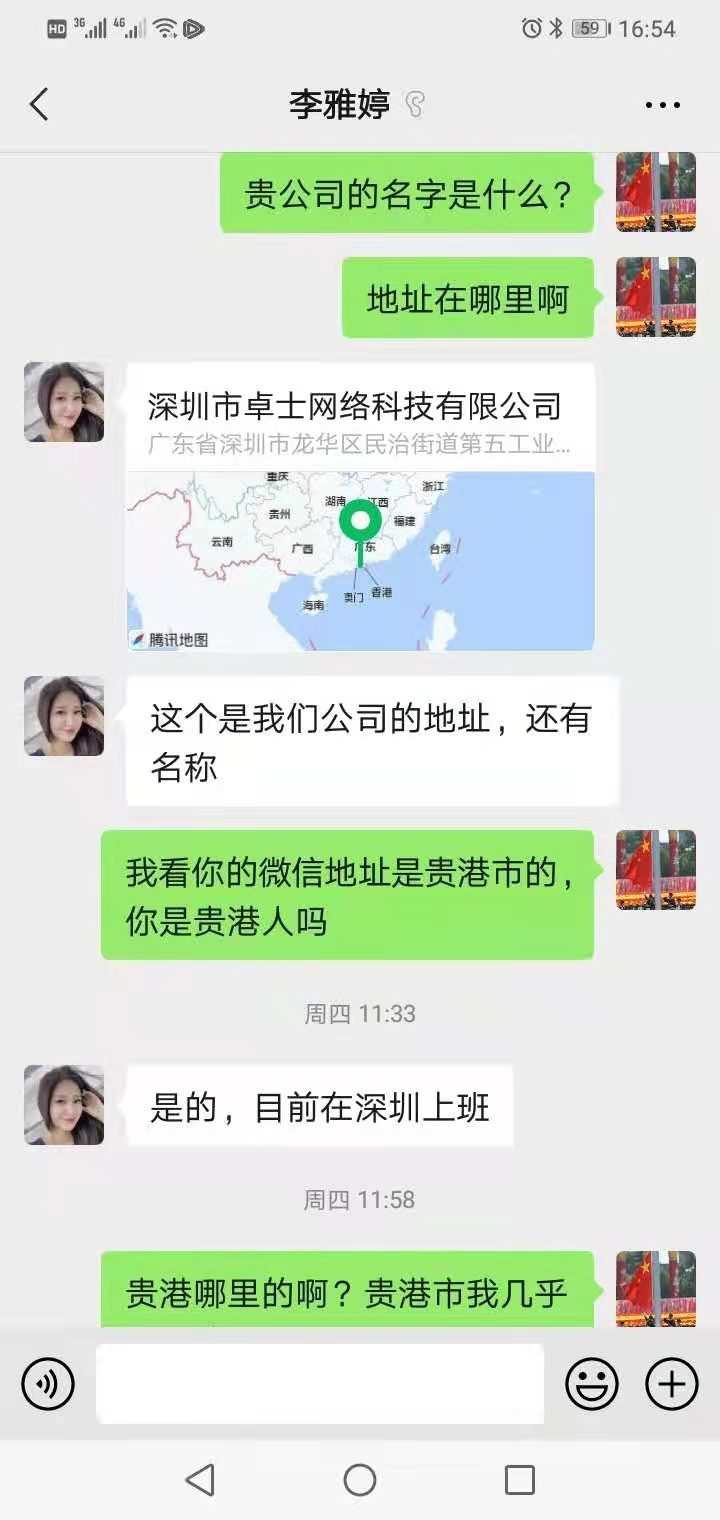Viewport: 720px width, 1520px height.
Task: Open recent apps square button
Action: pyautogui.click(x=519, y=1479)
